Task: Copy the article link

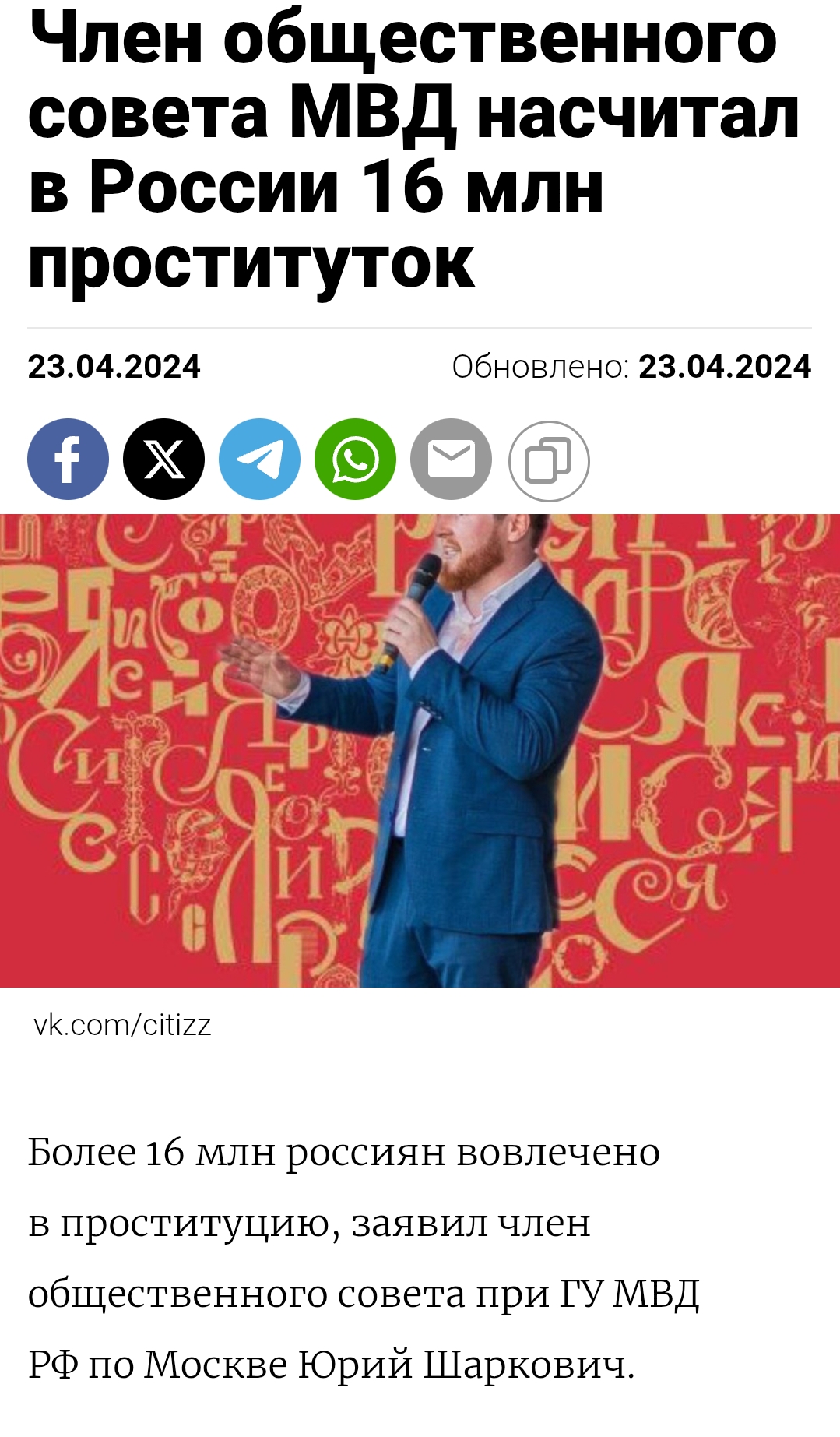Action: point(549,461)
